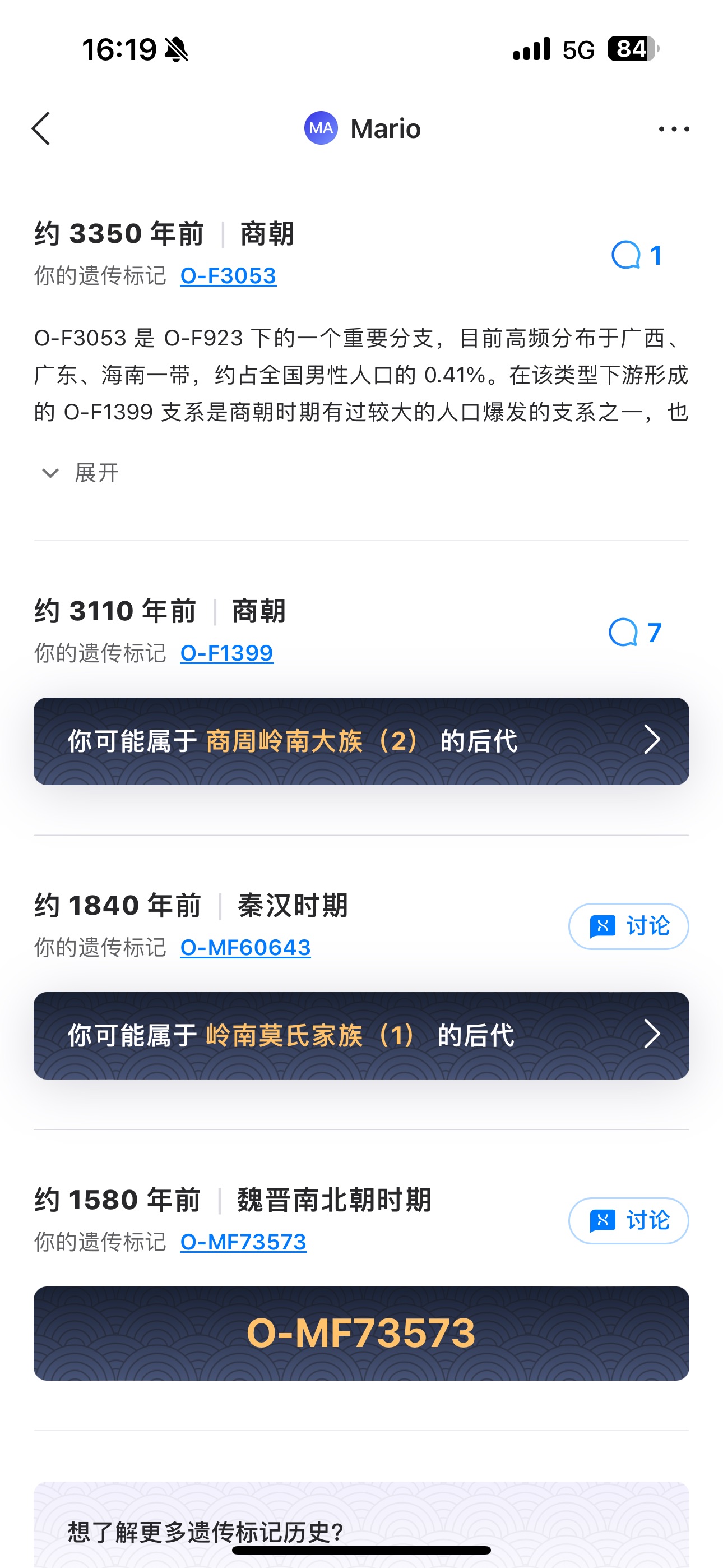Expand the O-F3053 description with 展开

(80, 472)
